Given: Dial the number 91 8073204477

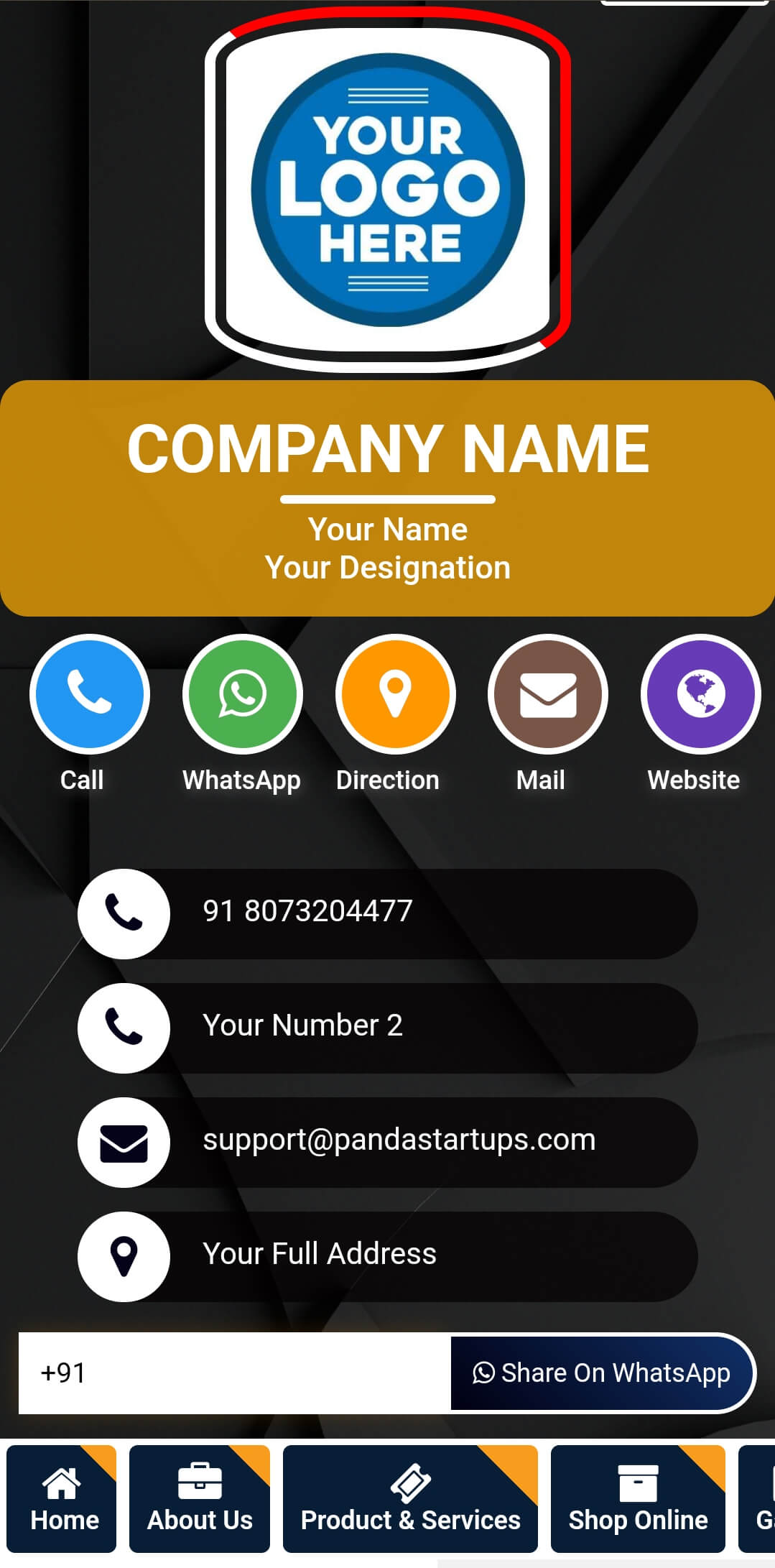Looking at the screenshot, I should tap(388, 913).
